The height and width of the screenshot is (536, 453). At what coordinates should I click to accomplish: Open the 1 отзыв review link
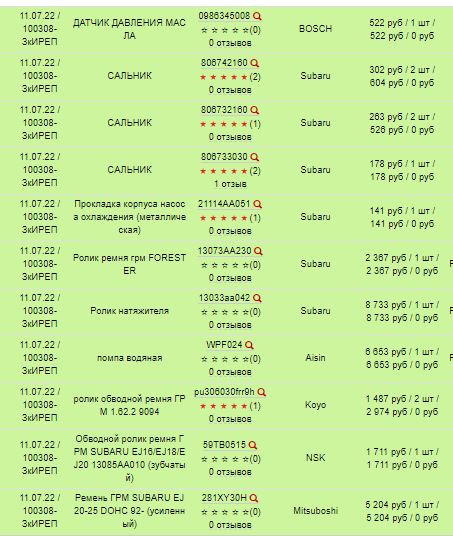[230, 184]
